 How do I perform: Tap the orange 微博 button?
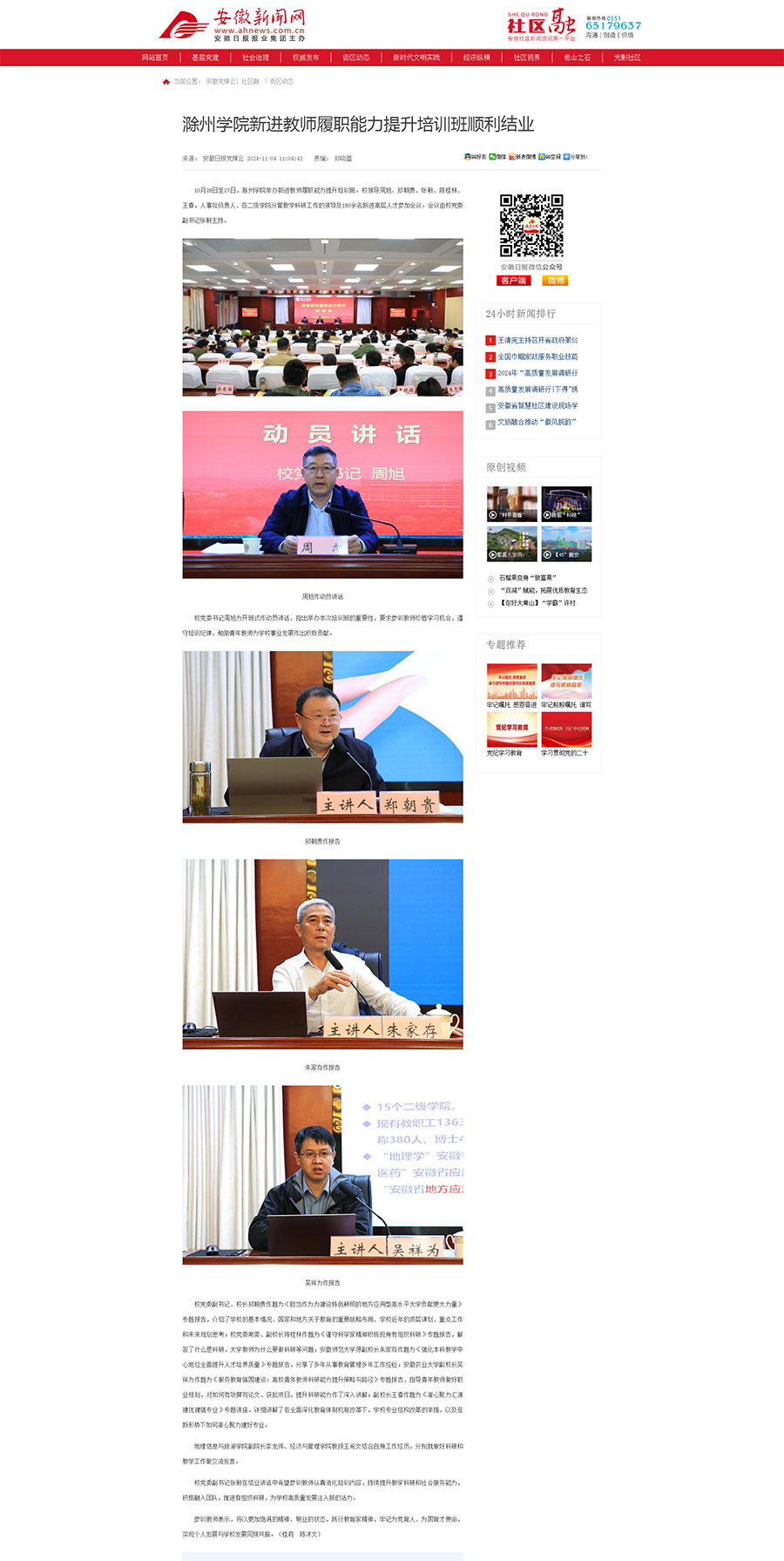[x=556, y=281]
